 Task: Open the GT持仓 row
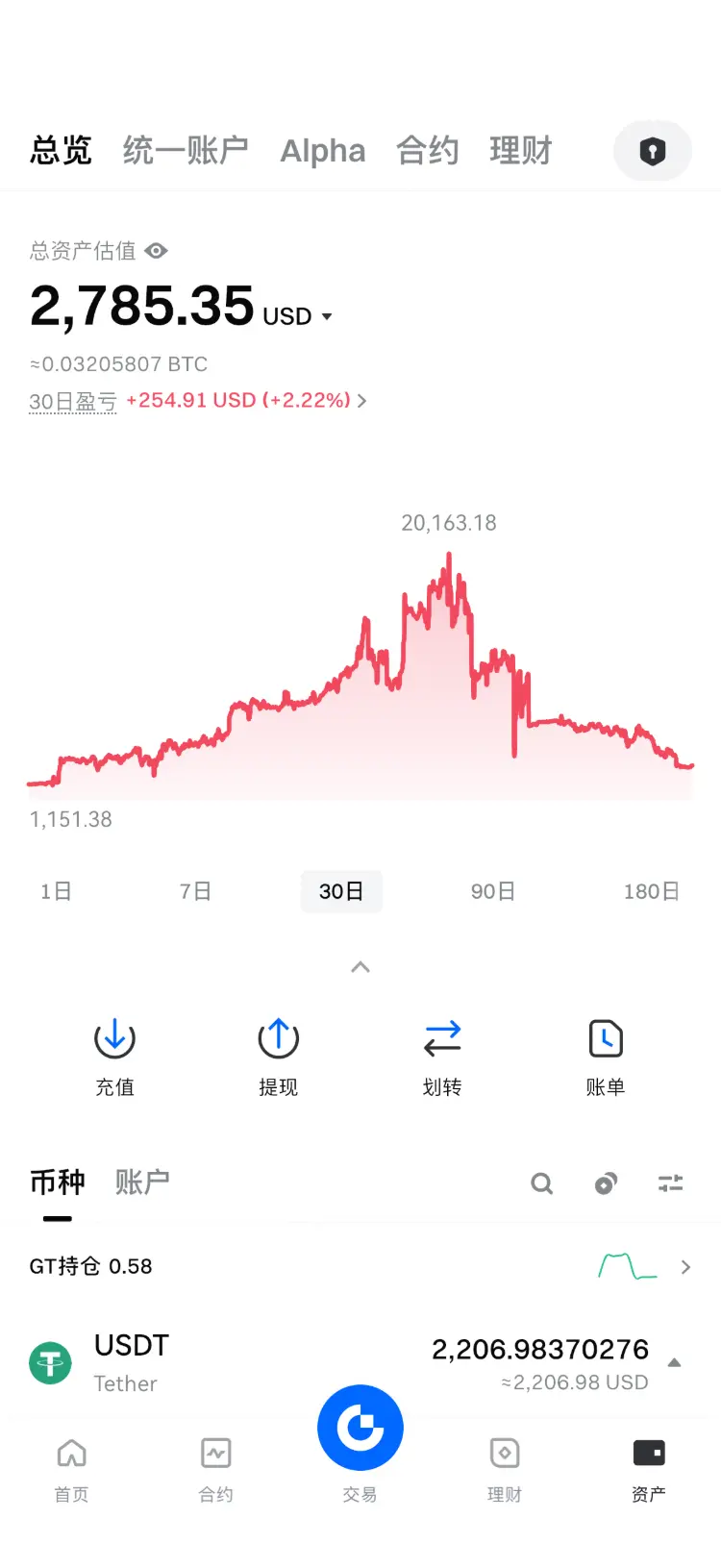[x=360, y=1266]
